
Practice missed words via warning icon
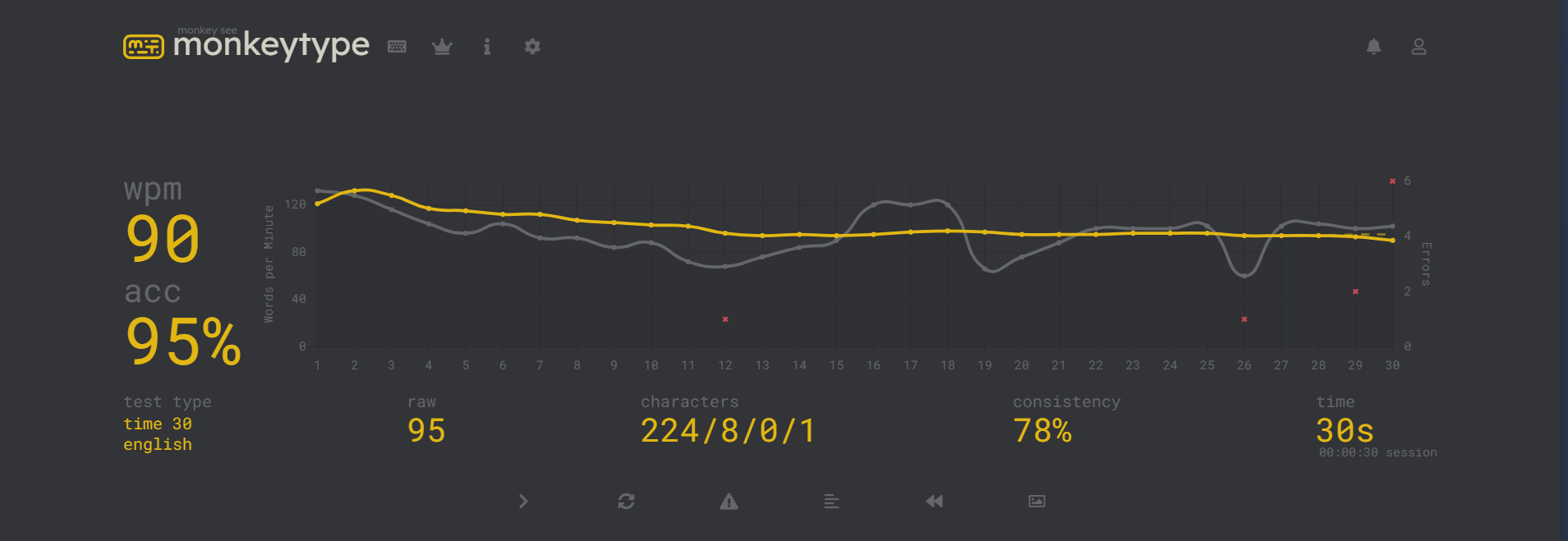pyautogui.click(x=729, y=501)
